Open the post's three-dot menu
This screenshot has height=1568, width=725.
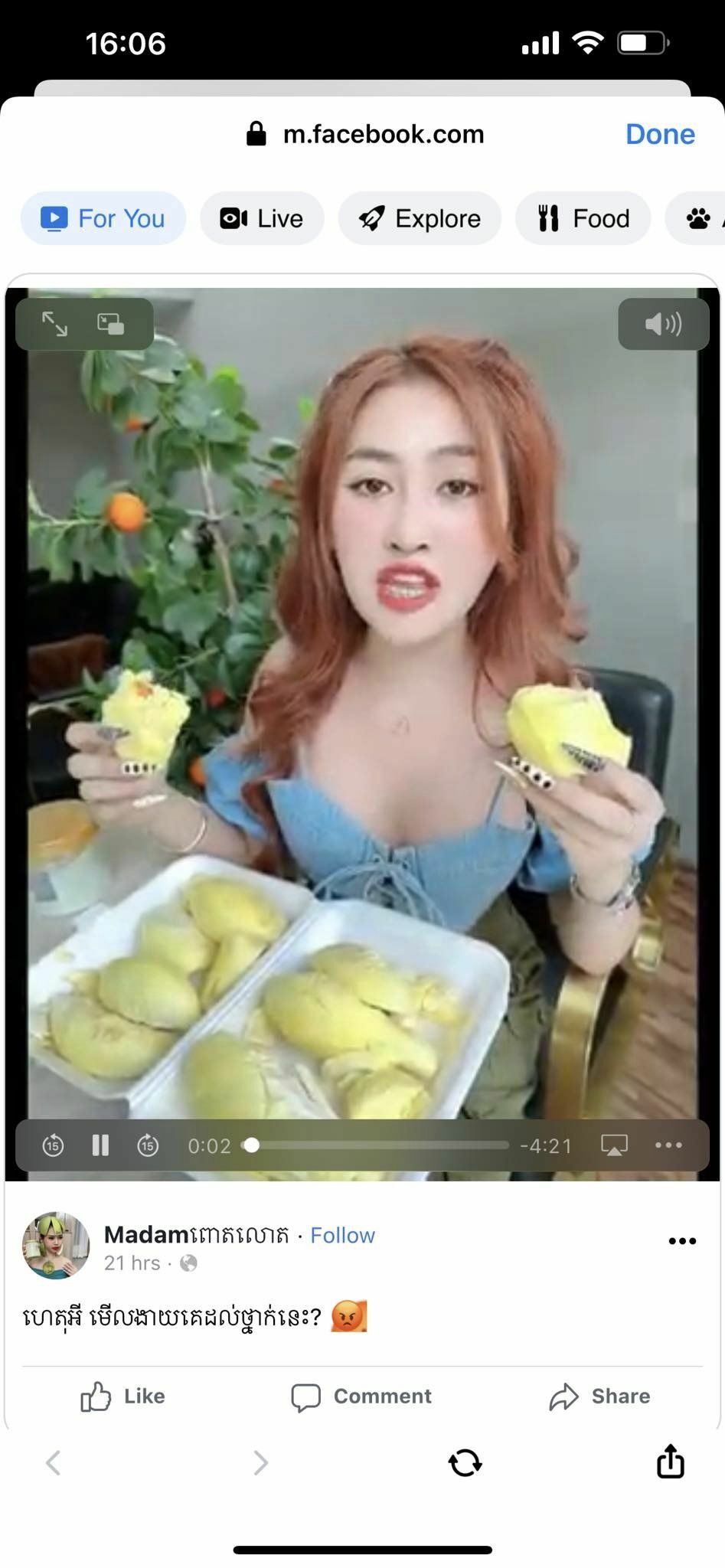(x=681, y=1241)
